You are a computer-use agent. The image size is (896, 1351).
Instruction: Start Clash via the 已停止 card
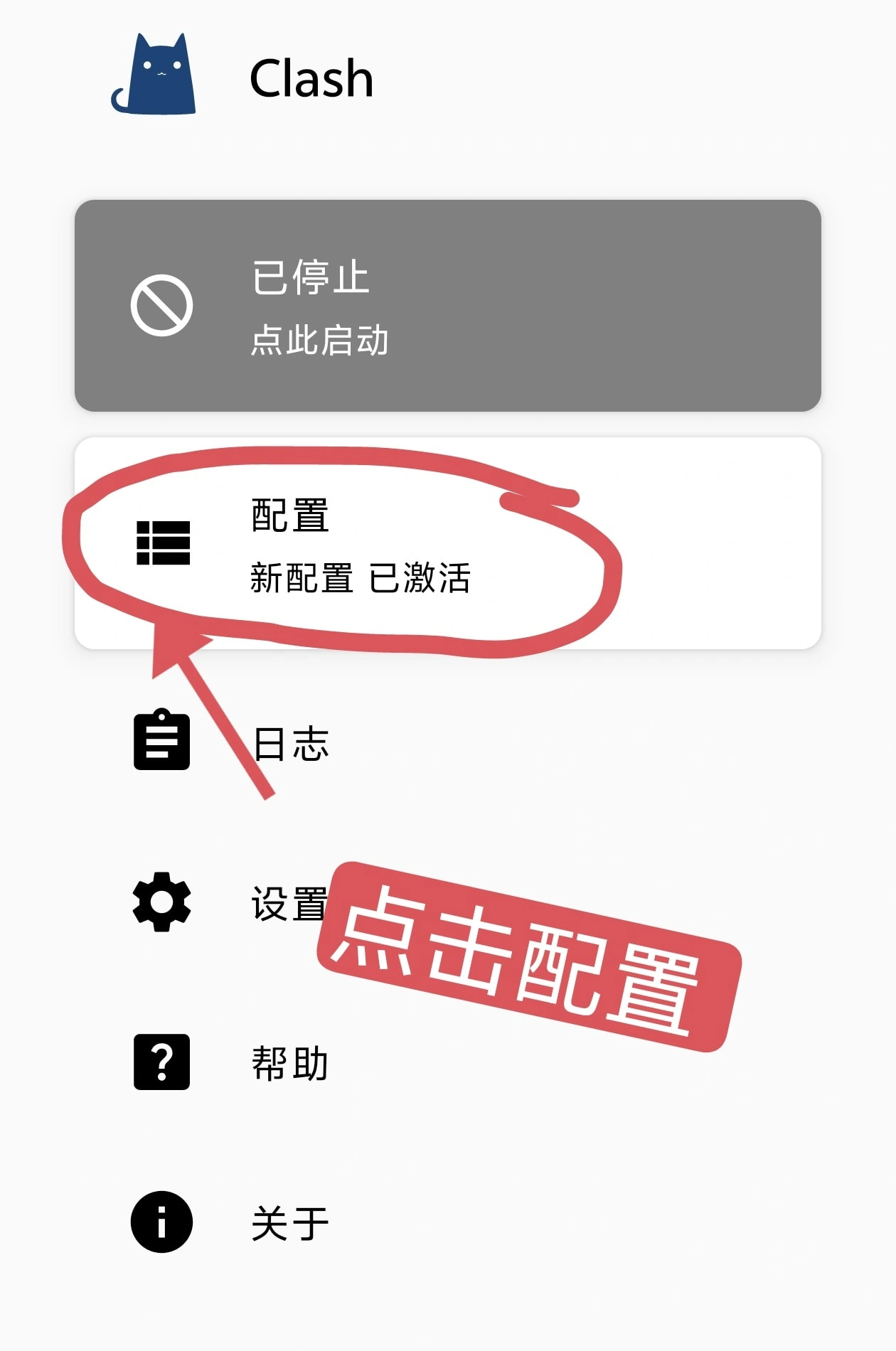448,306
